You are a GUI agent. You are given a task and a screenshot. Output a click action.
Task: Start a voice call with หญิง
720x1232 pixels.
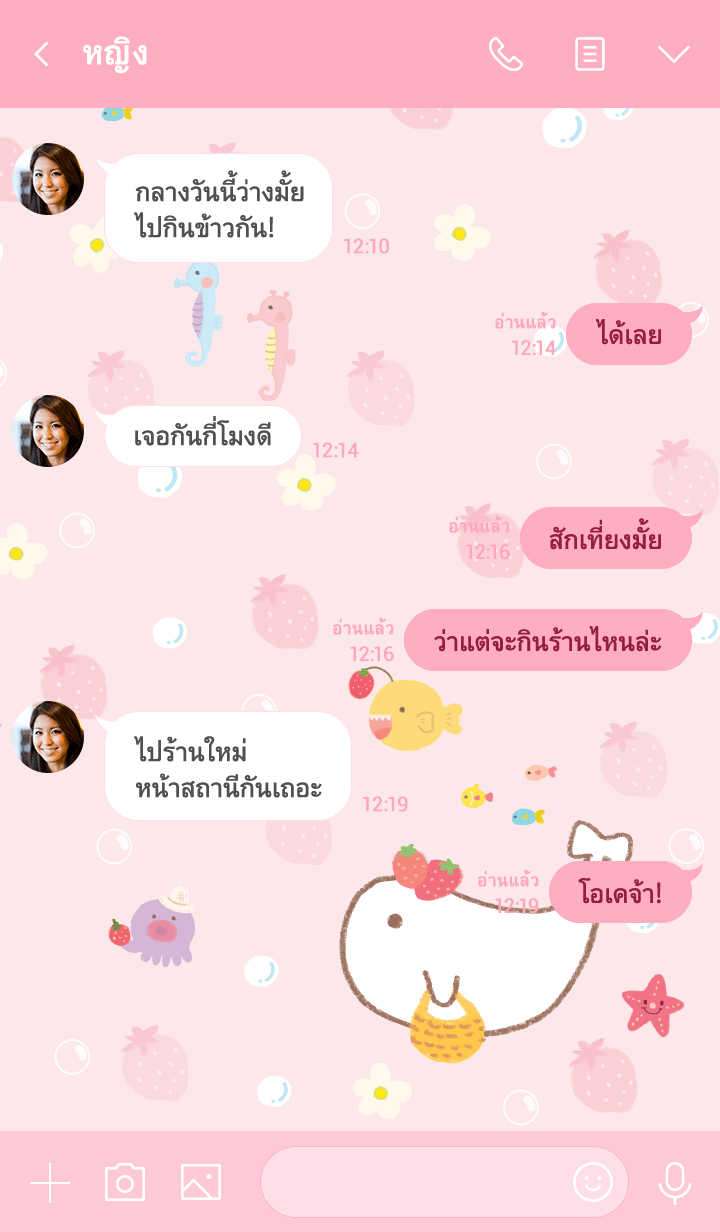[x=505, y=54]
